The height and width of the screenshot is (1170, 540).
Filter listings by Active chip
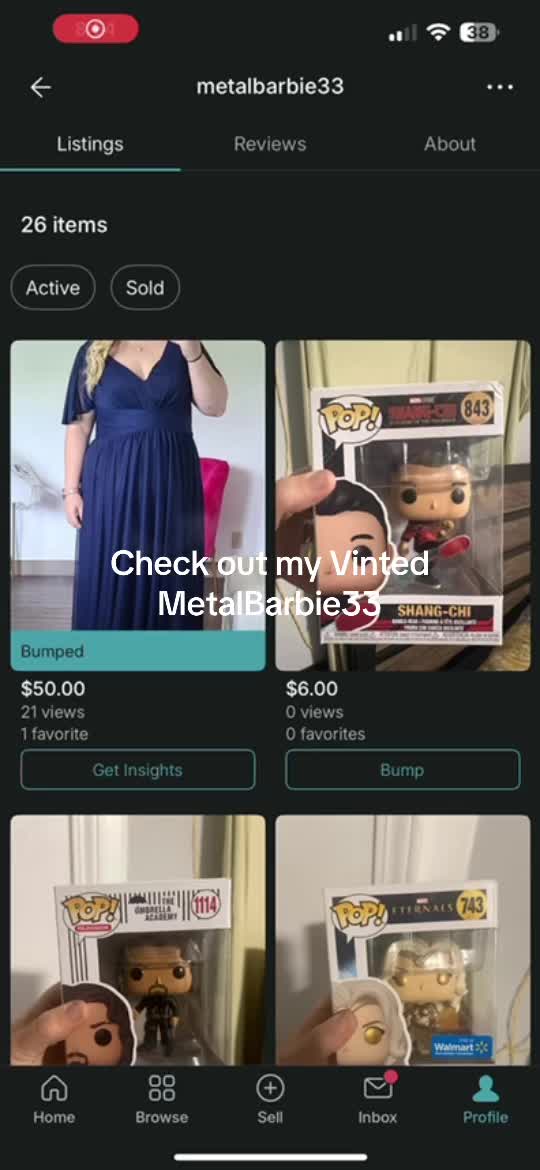[53, 287]
